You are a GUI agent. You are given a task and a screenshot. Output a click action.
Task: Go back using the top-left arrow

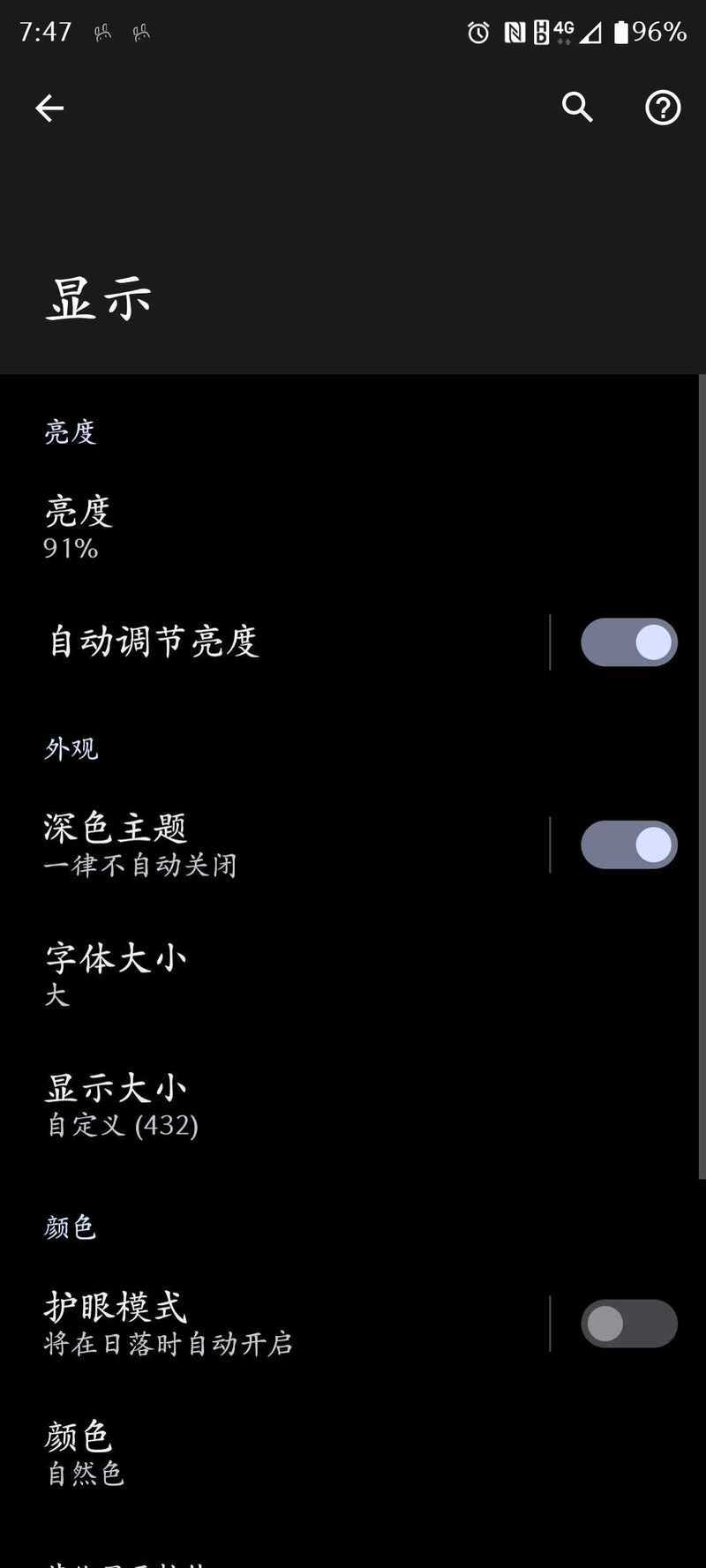point(49,108)
